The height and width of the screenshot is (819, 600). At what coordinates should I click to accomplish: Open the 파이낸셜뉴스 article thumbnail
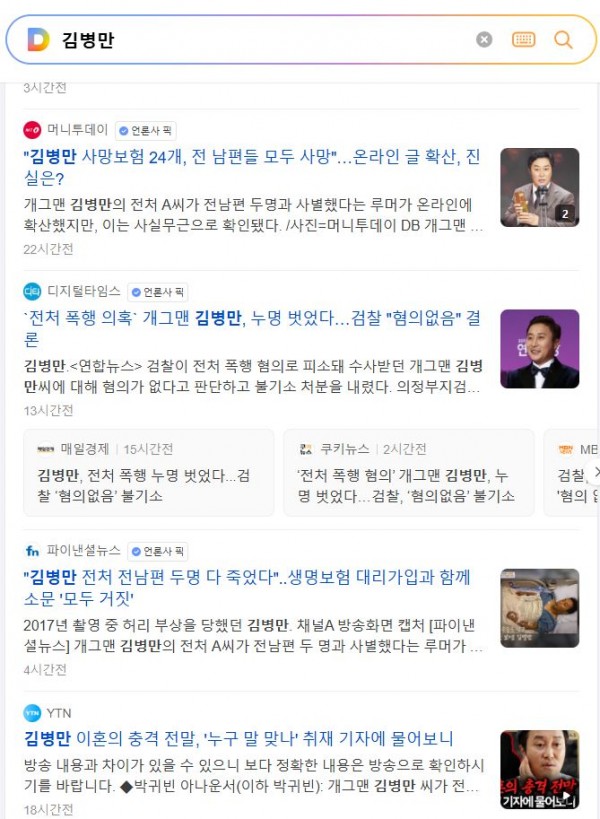tap(539, 608)
